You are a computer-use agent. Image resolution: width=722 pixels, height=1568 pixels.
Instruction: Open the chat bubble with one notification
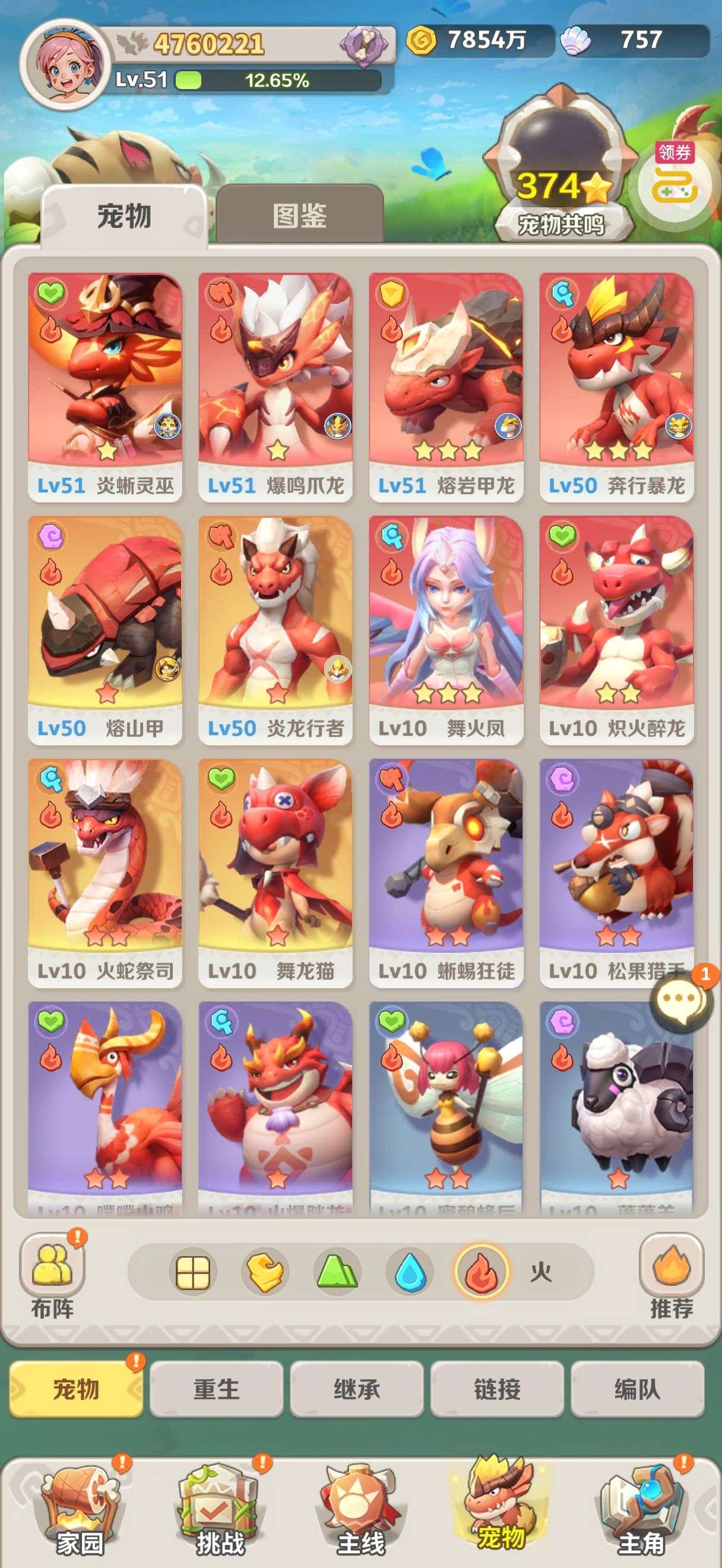tap(680, 998)
